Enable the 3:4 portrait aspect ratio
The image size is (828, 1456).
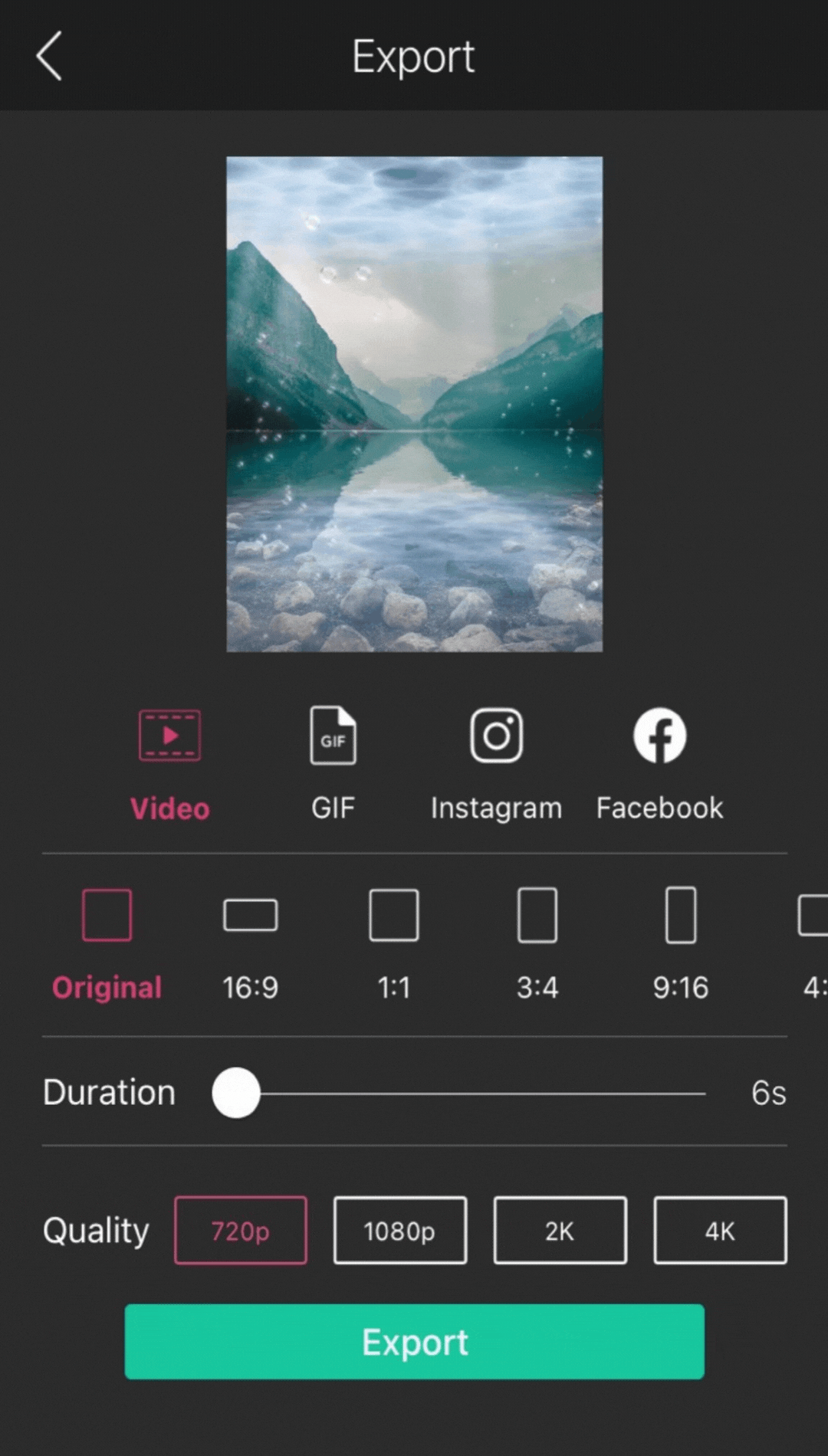point(537,915)
